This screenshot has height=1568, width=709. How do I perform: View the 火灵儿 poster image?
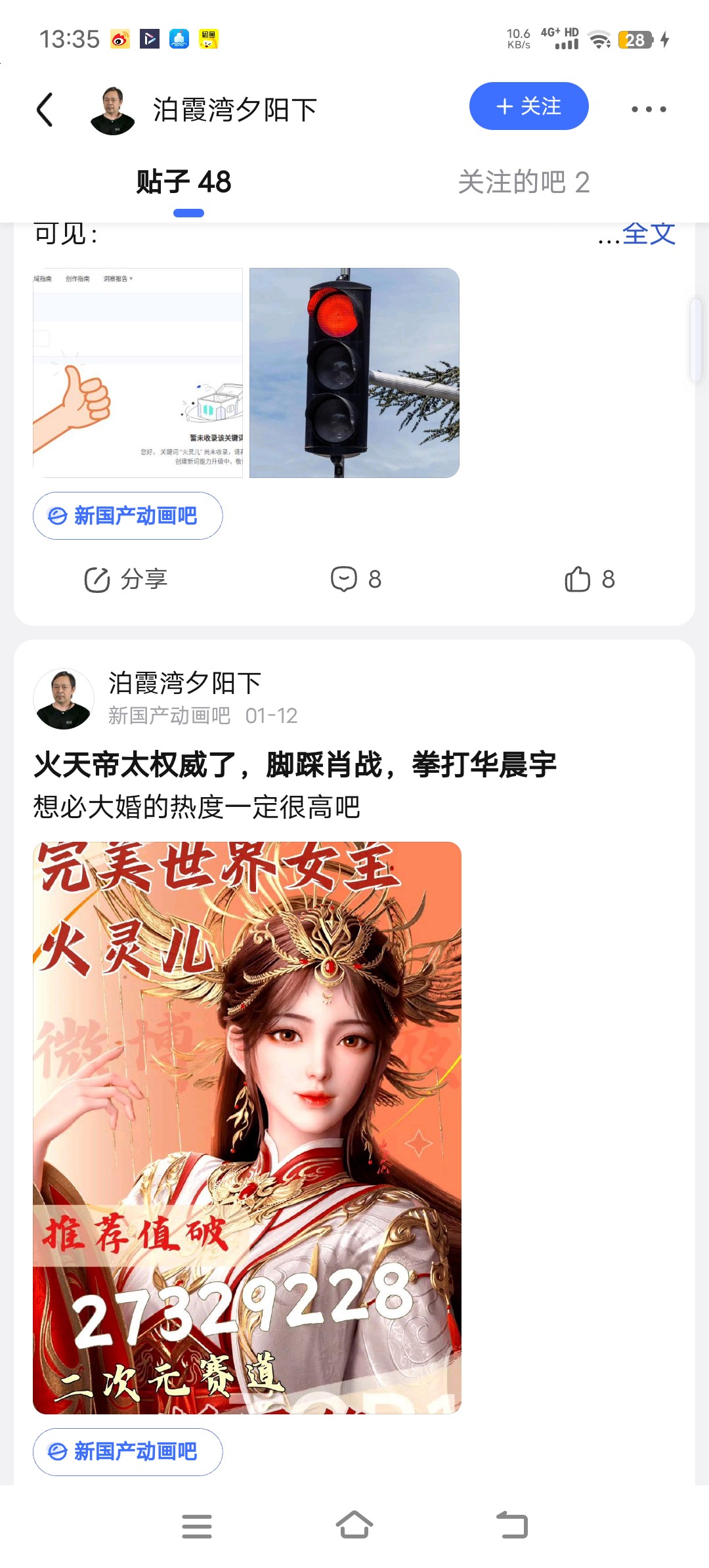(x=247, y=1127)
